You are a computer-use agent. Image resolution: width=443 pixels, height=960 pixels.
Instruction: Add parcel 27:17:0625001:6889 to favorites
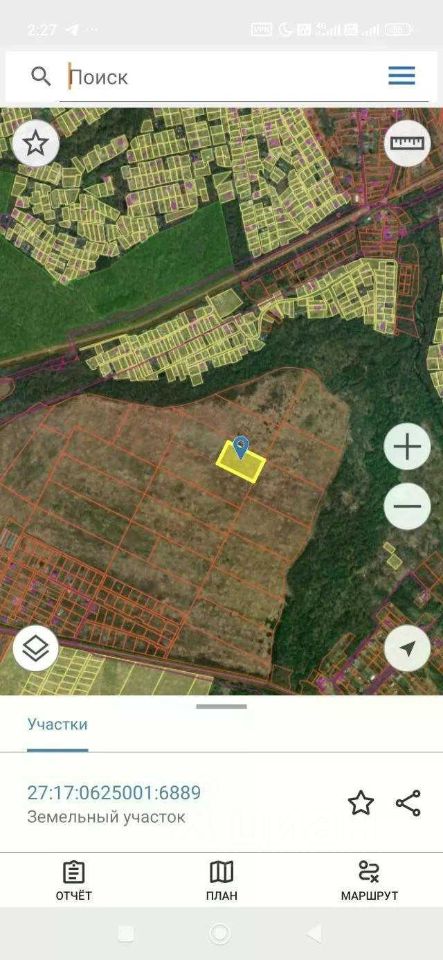pyautogui.click(x=361, y=803)
